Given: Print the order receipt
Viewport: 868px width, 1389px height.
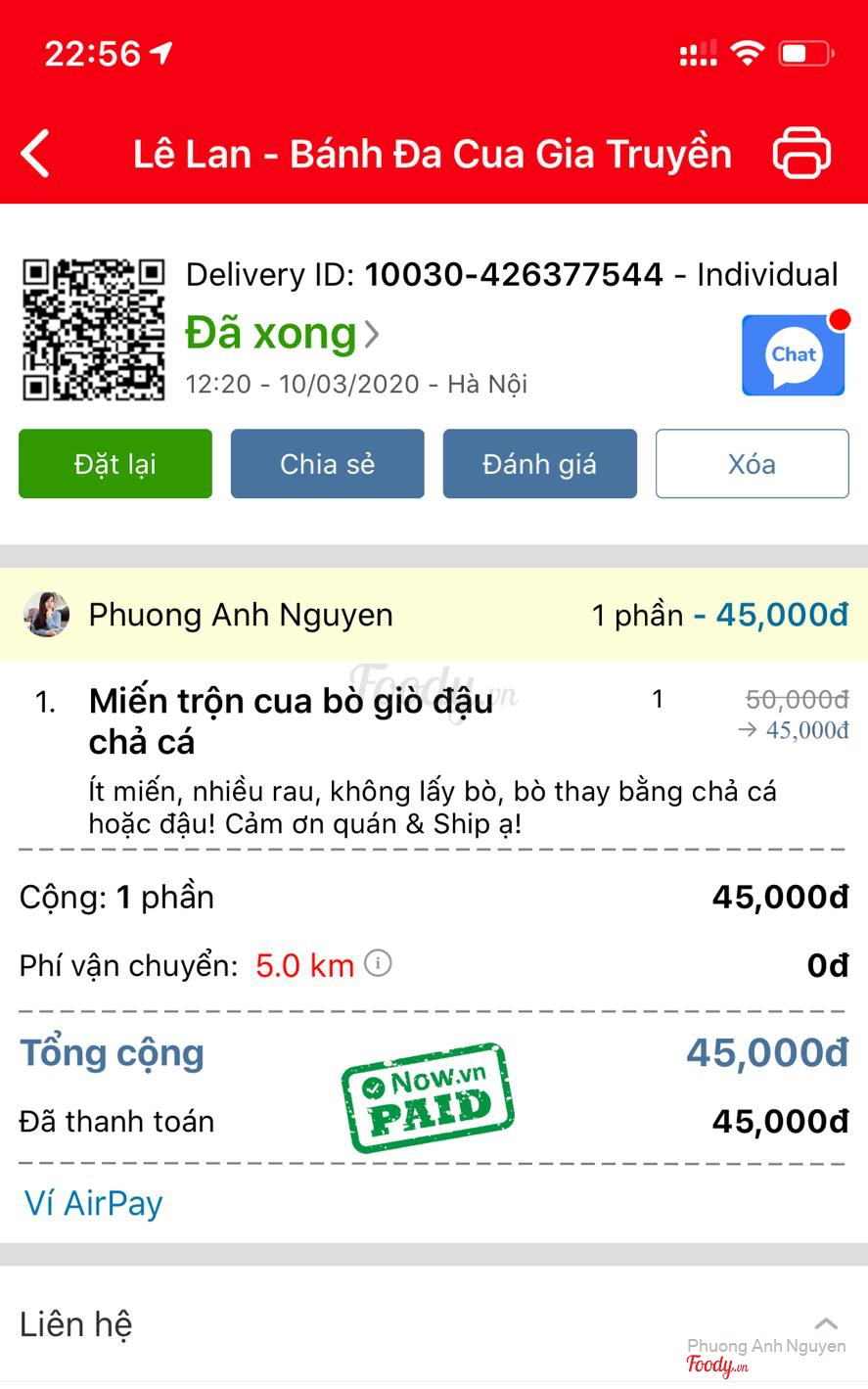Looking at the screenshot, I should click(x=801, y=155).
